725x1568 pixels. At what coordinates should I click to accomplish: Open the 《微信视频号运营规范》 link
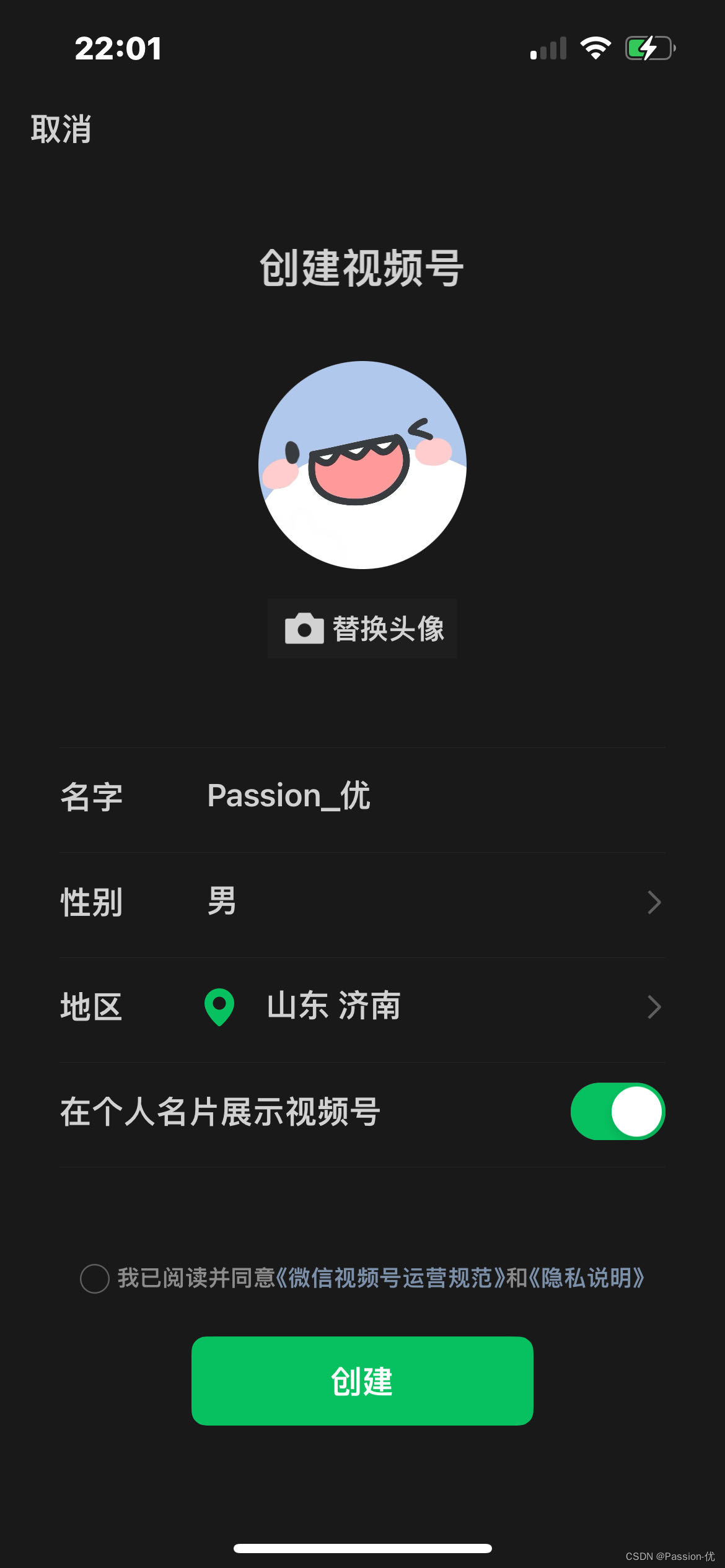tap(389, 1278)
